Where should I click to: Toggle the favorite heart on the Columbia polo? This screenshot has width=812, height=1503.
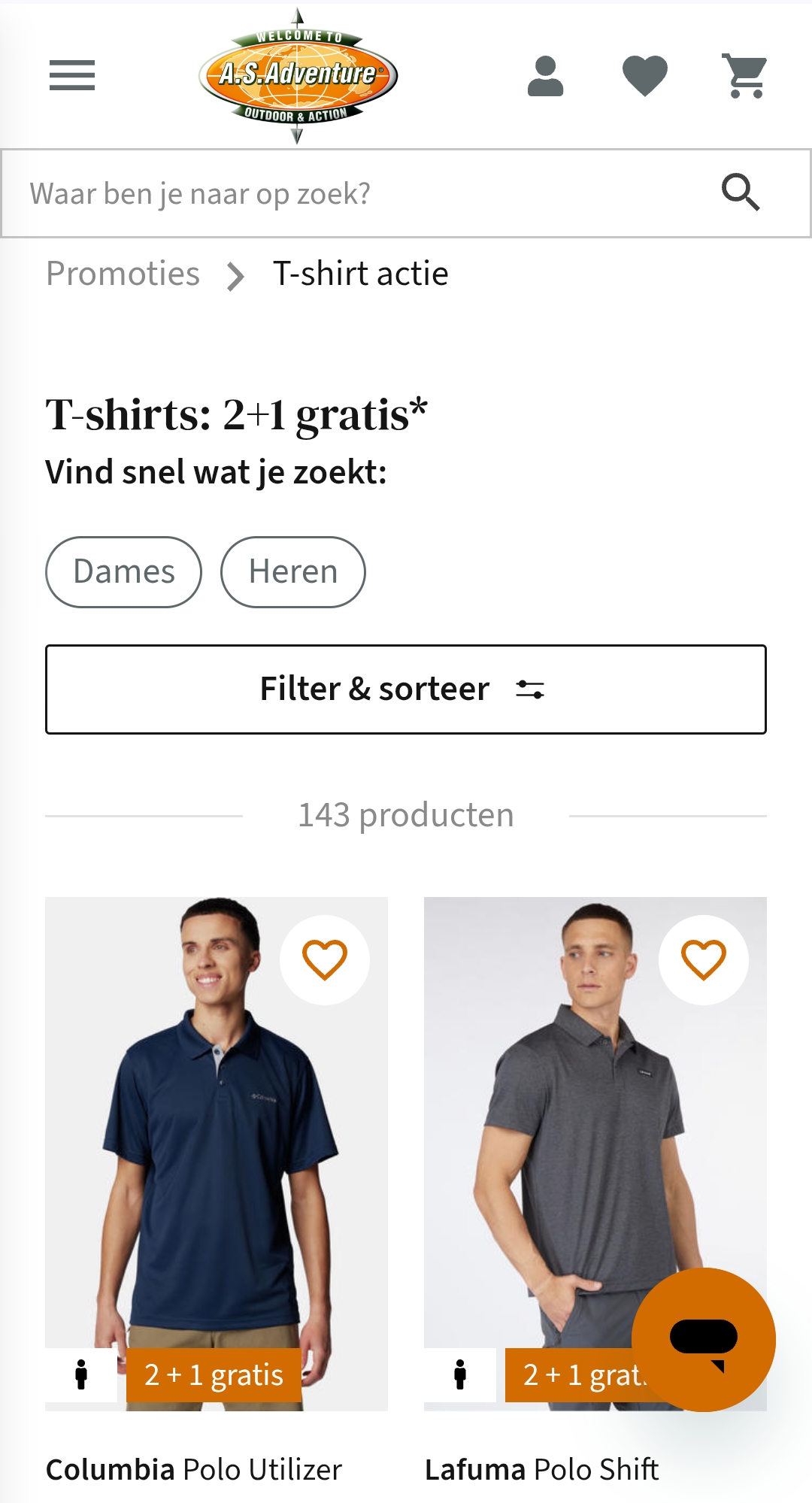(x=323, y=960)
